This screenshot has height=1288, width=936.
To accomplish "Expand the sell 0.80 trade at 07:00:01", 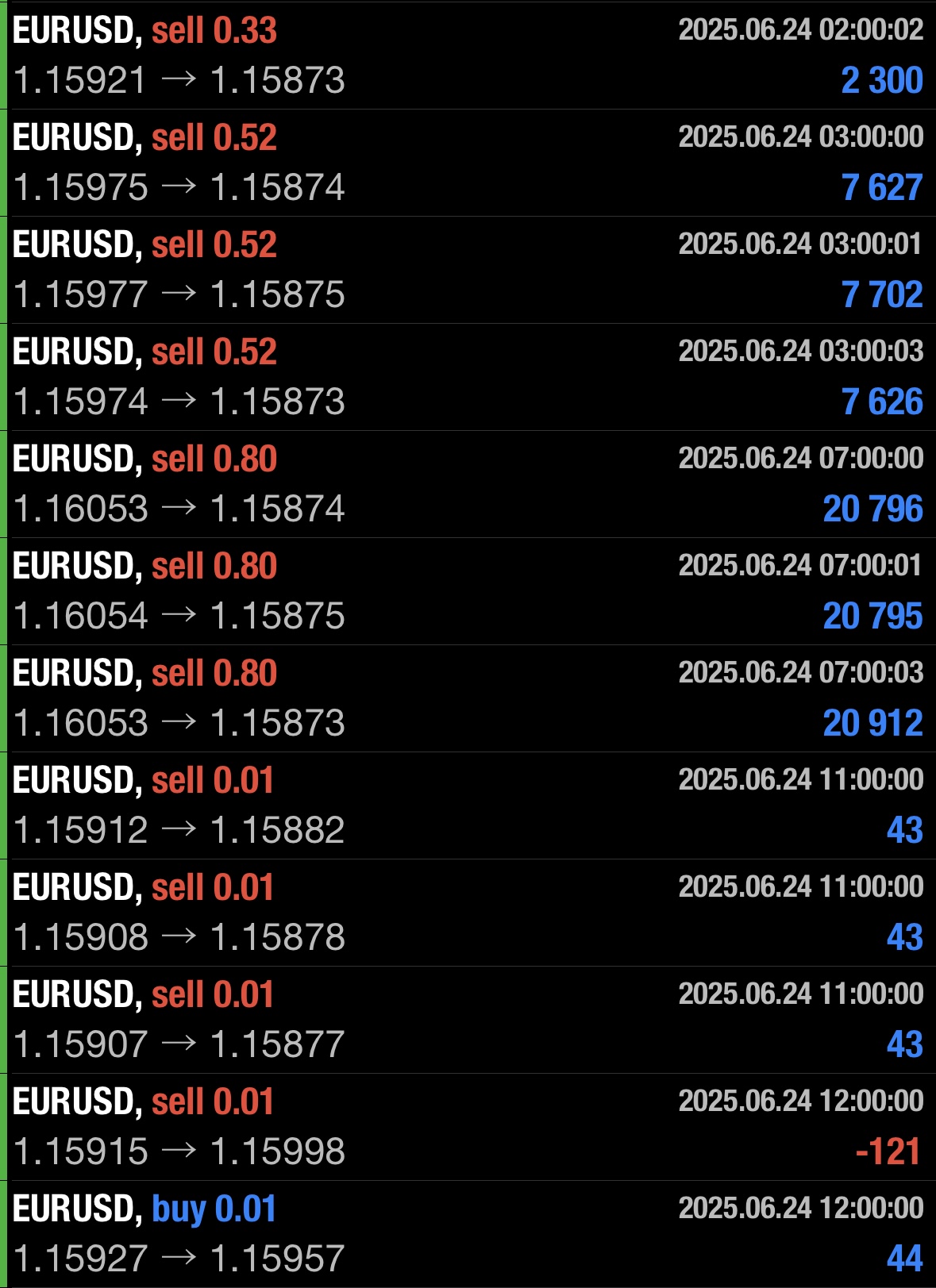I will coord(468,591).
